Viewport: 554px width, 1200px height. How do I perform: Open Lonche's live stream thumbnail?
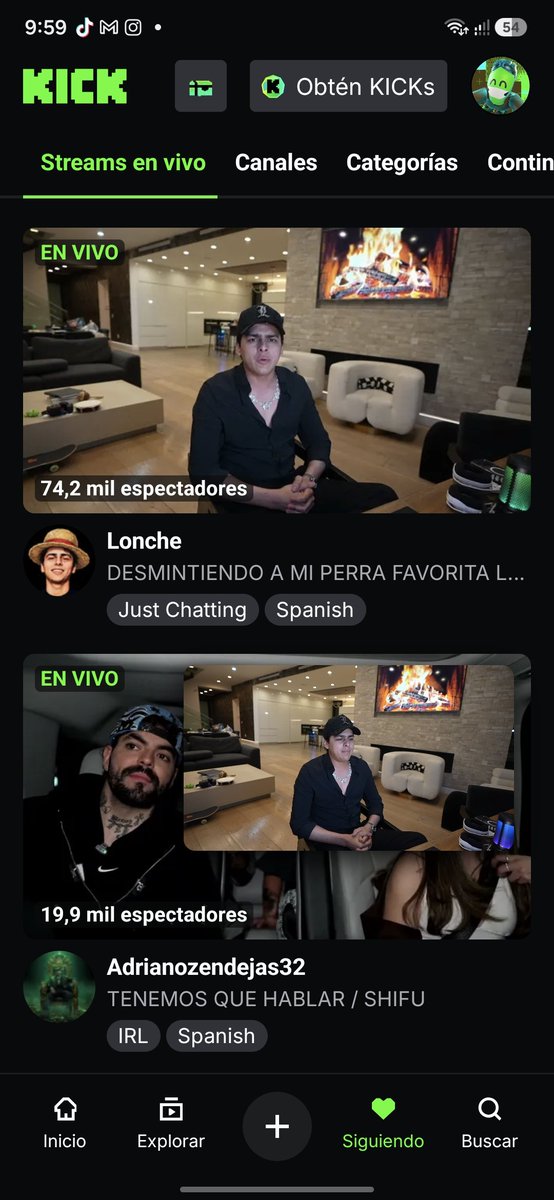[x=277, y=370]
